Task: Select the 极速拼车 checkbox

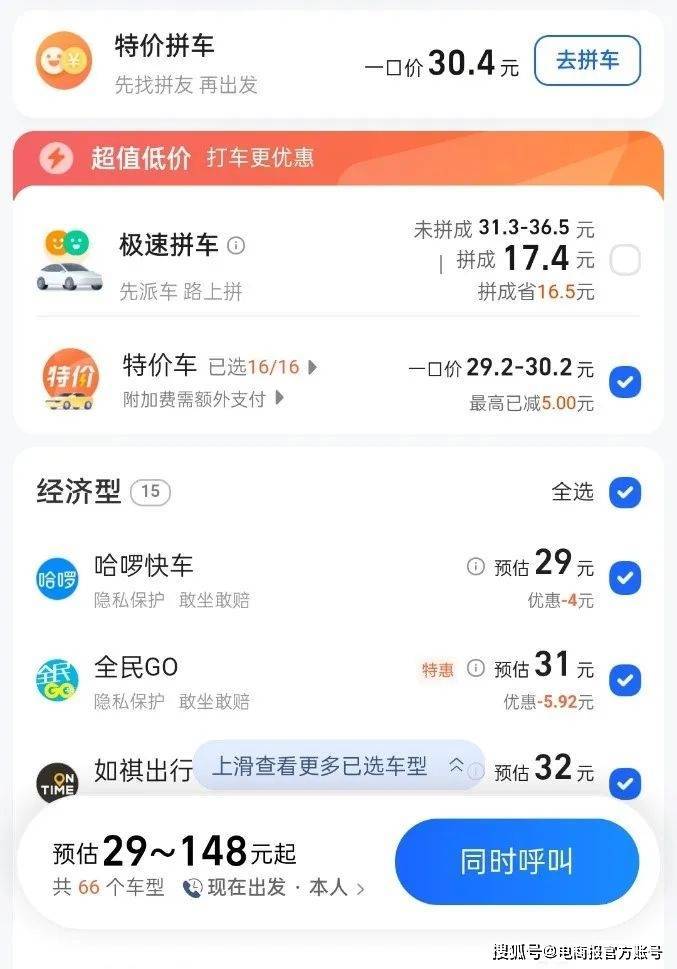Action: [625, 261]
